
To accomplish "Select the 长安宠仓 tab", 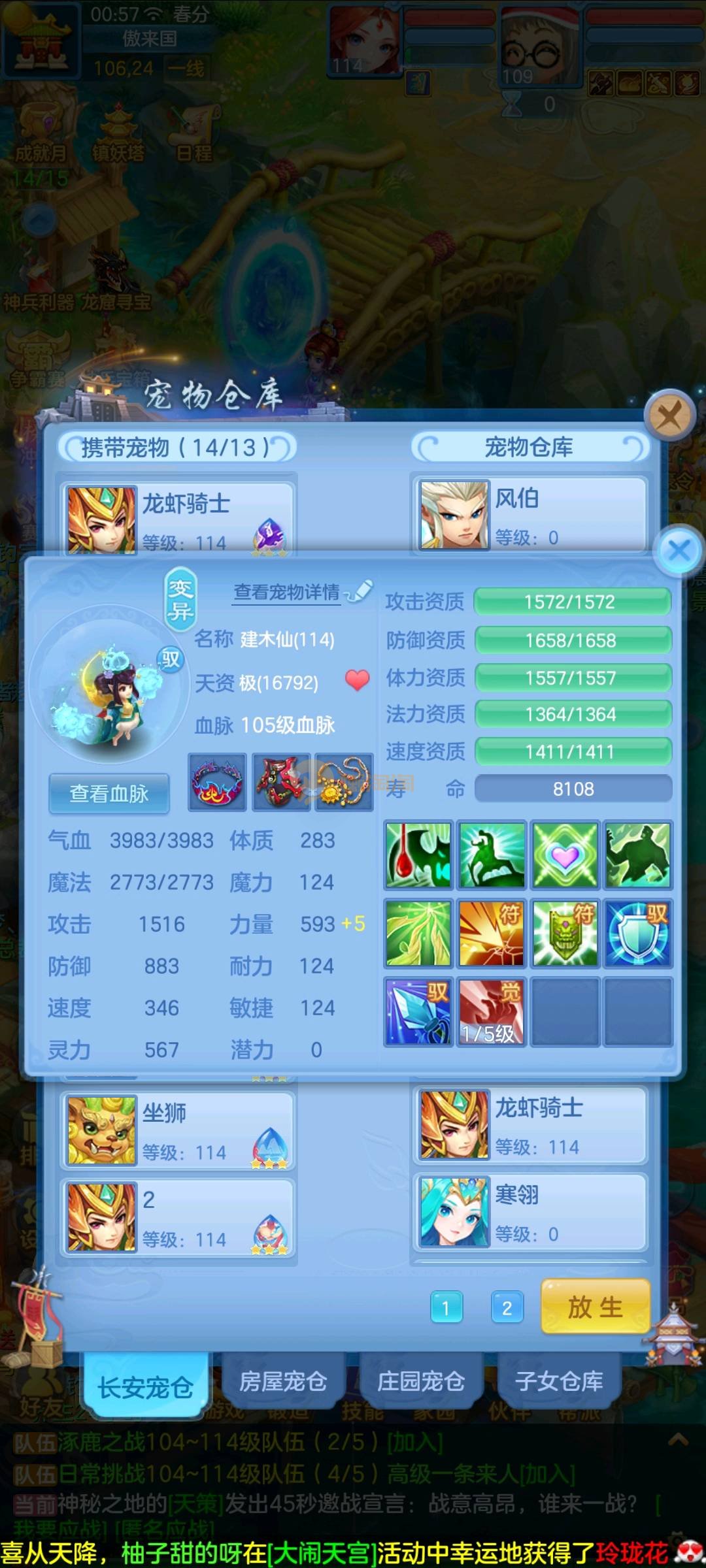I will click(x=145, y=1386).
